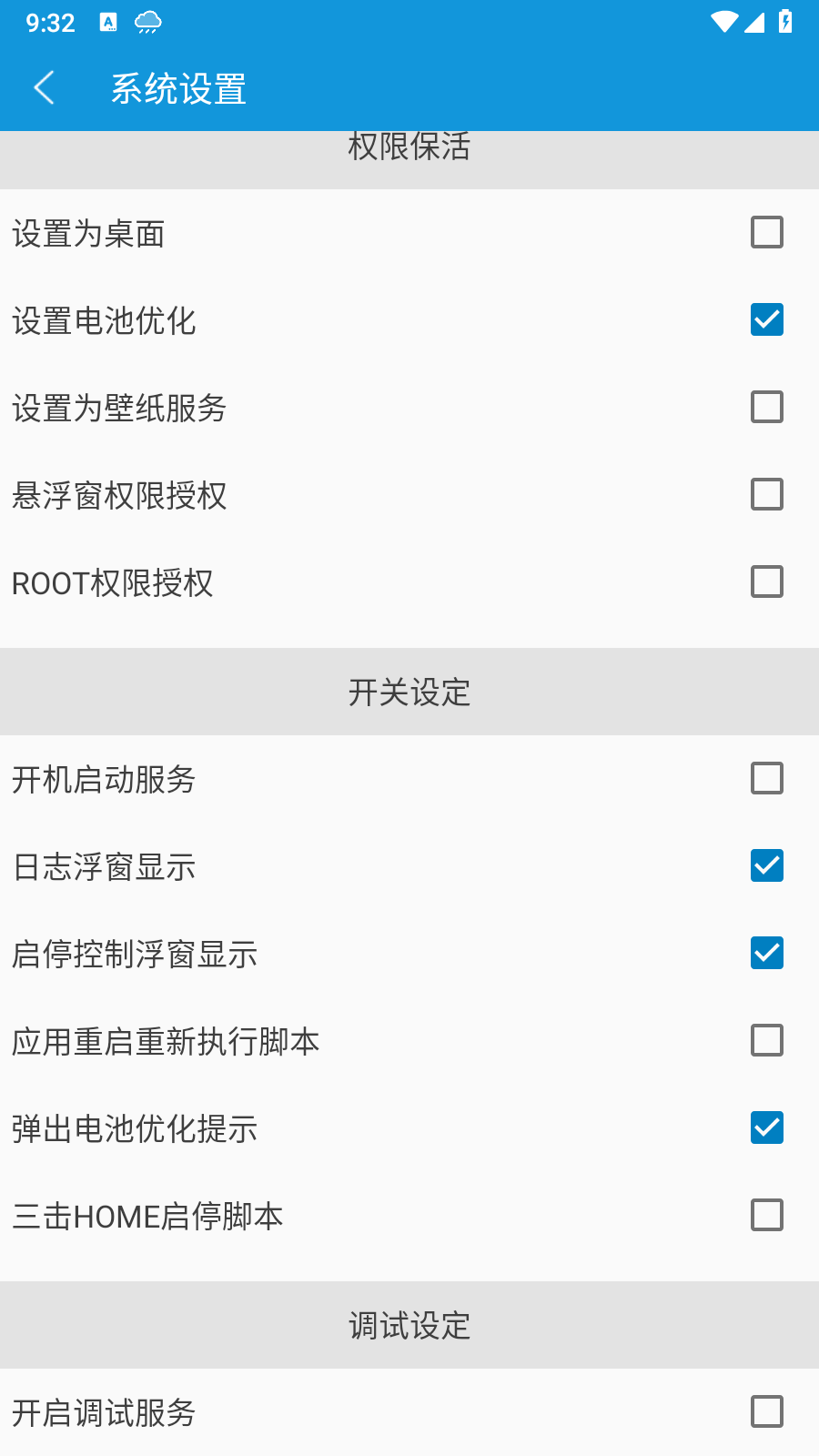Tap the weather cloud notification icon
819x1456 pixels.
[x=146, y=23]
